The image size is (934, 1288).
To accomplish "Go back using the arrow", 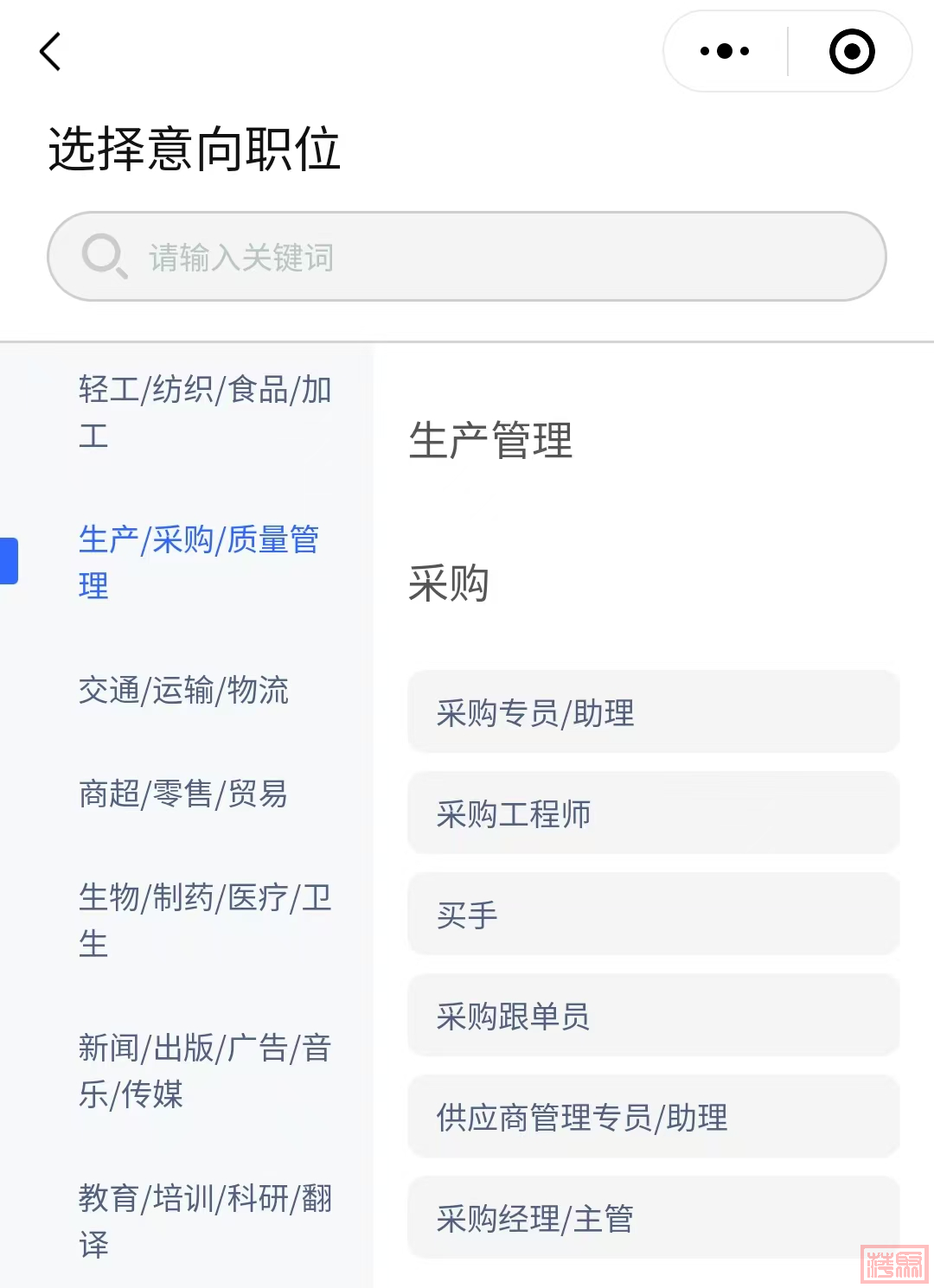I will (x=51, y=52).
